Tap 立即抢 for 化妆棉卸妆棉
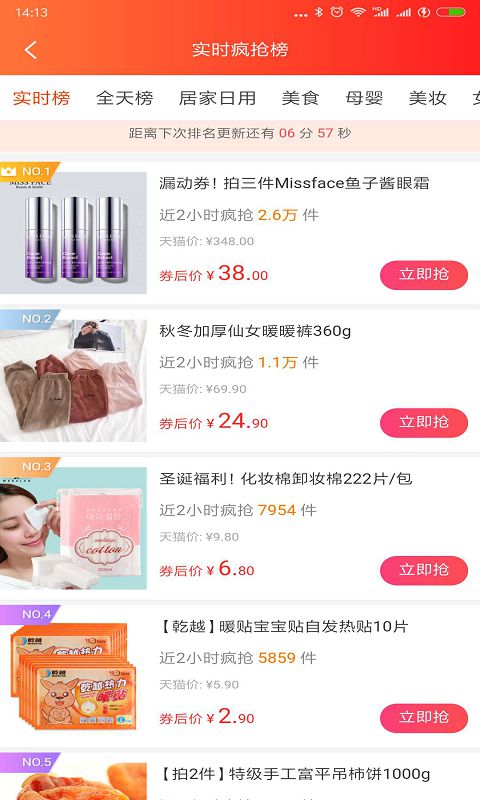This screenshot has width=480, height=800. (x=424, y=570)
